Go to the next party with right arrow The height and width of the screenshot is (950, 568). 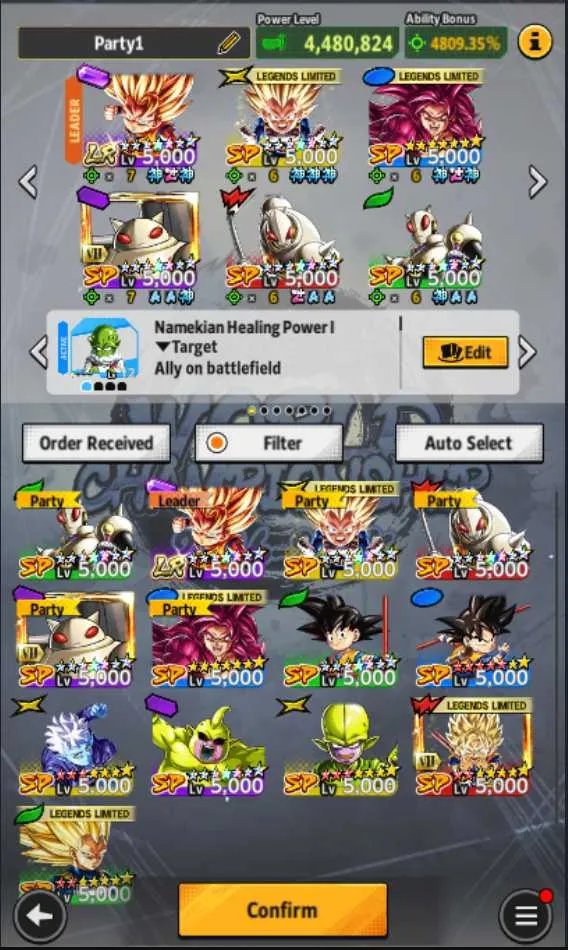(x=537, y=181)
